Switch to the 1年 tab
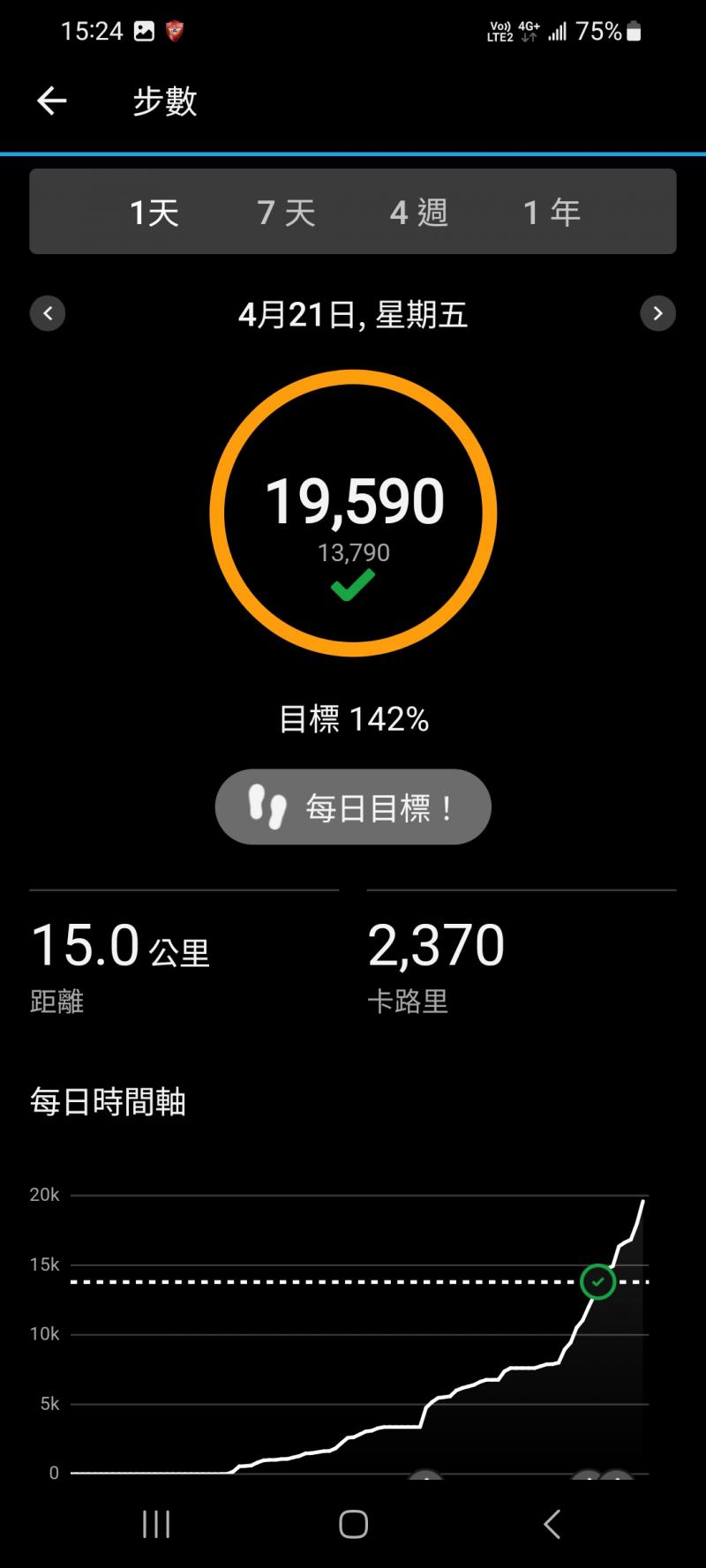 (552, 213)
